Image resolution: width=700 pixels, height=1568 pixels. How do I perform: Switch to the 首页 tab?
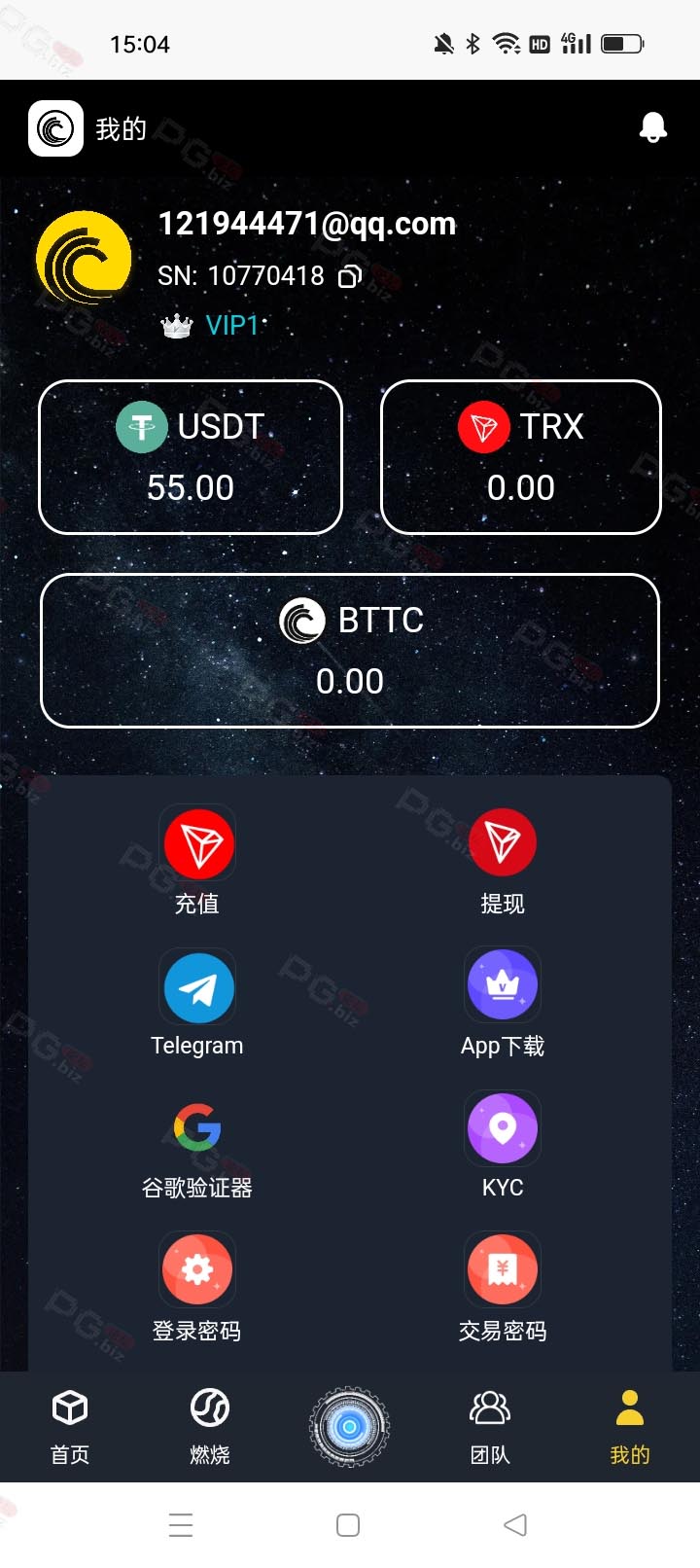pyautogui.click(x=70, y=1427)
